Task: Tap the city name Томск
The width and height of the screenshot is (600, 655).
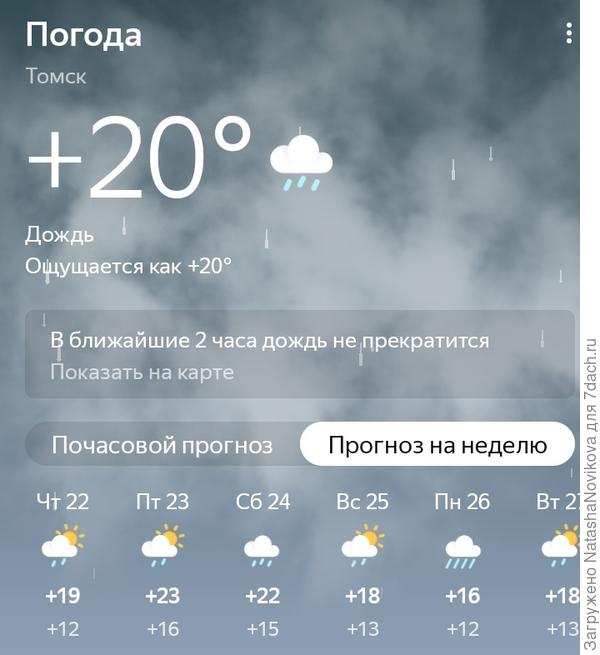Action: point(55,76)
